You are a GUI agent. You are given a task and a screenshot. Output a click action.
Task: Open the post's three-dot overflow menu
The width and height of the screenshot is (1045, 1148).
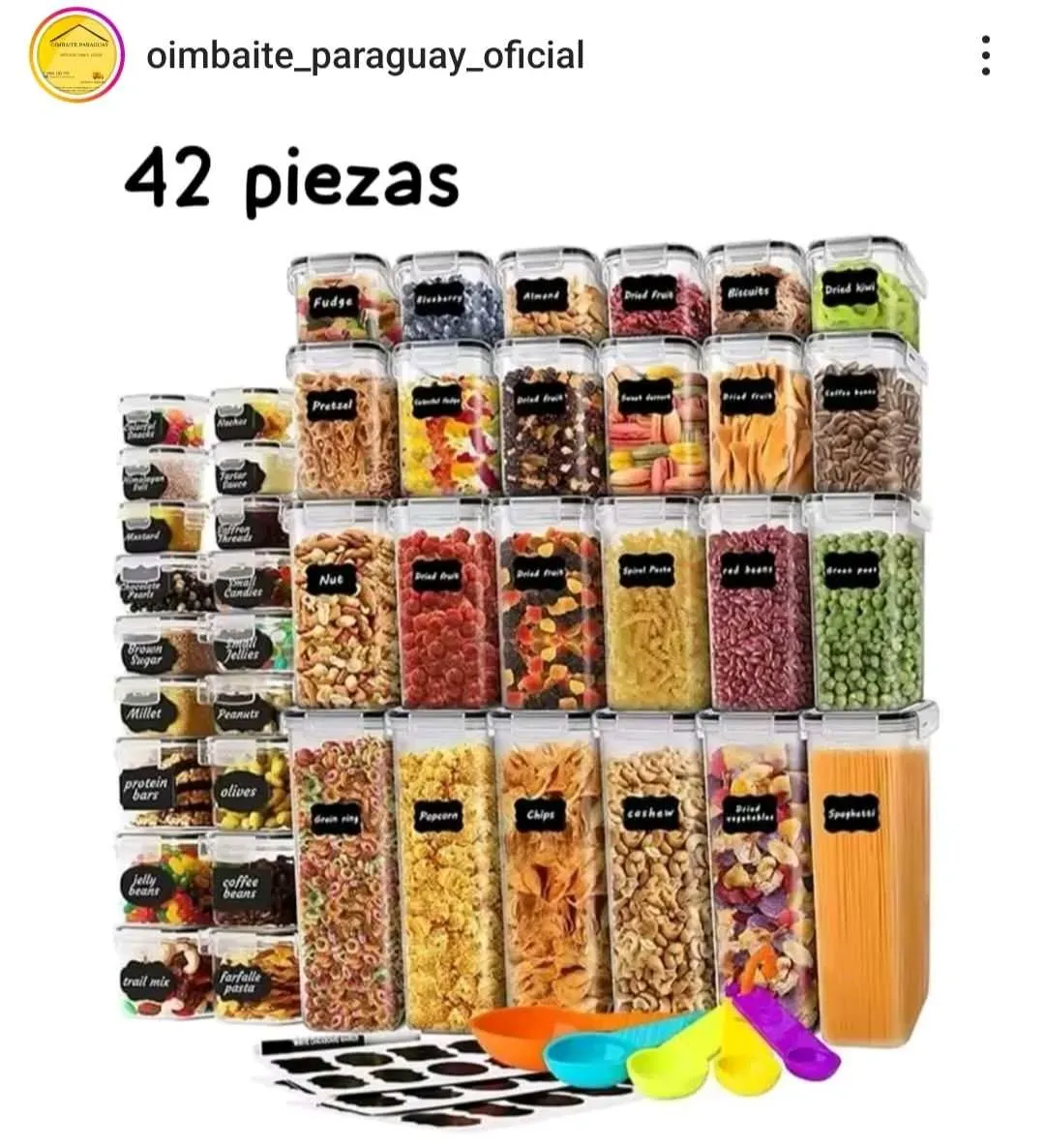(x=985, y=55)
